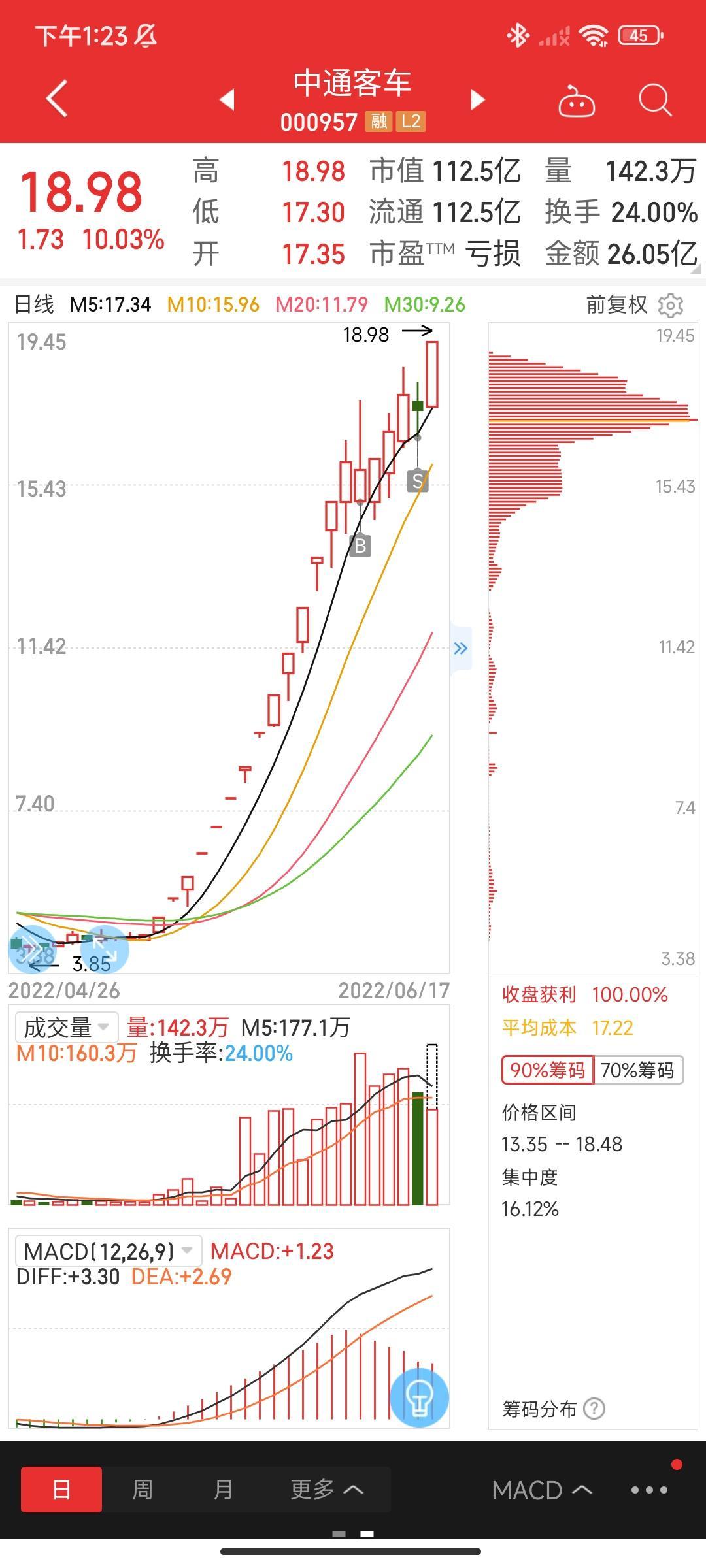
Task: Collapse the chip distribution panel arrow
Action: [460, 648]
